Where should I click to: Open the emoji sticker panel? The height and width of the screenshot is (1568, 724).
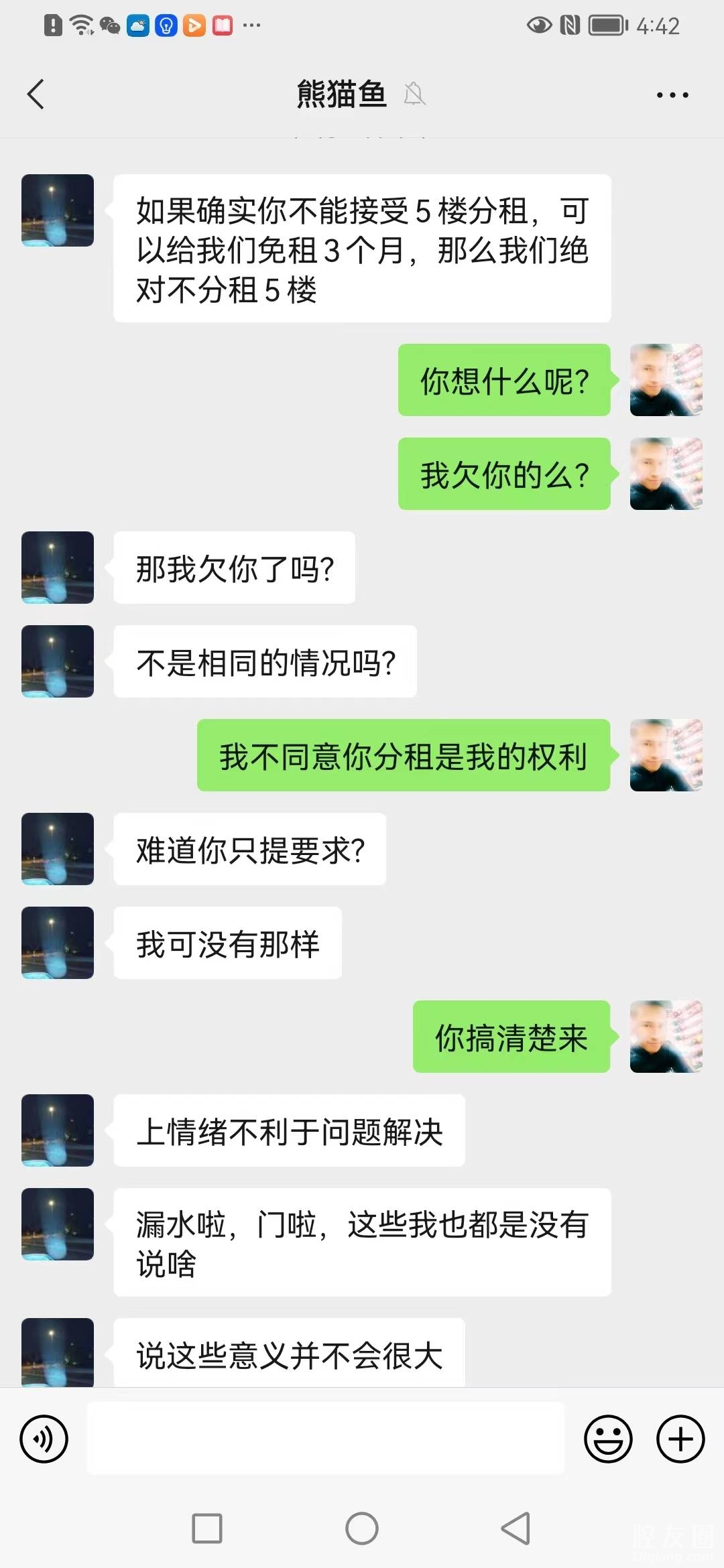(608, 1439)
